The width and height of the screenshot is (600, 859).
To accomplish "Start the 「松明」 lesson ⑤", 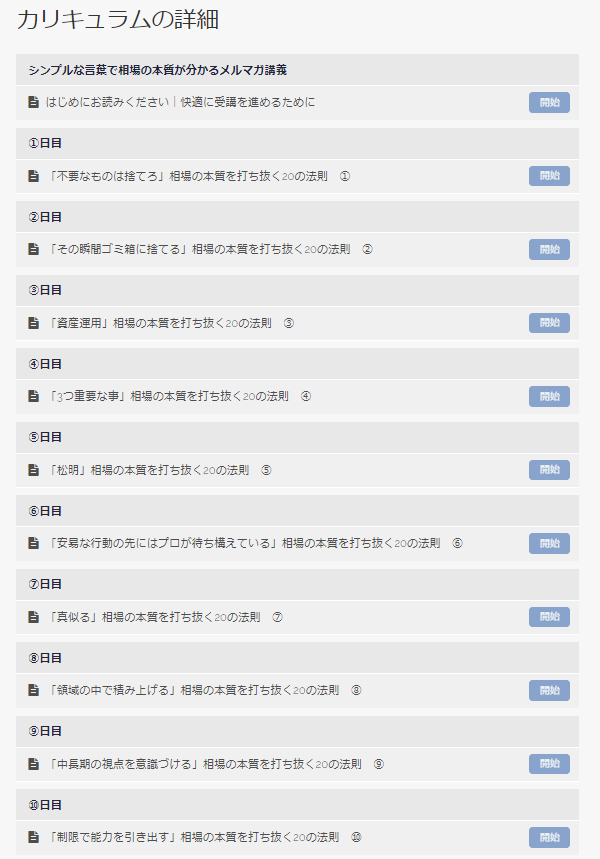I will [549, 469].
